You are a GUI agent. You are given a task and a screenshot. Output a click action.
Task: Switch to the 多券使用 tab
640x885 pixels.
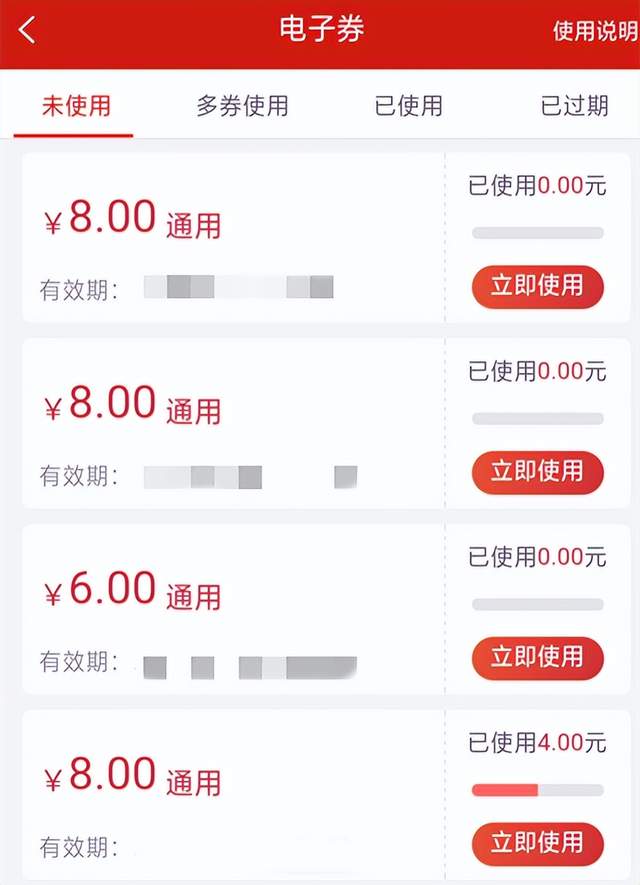click(x=242, y=106)
